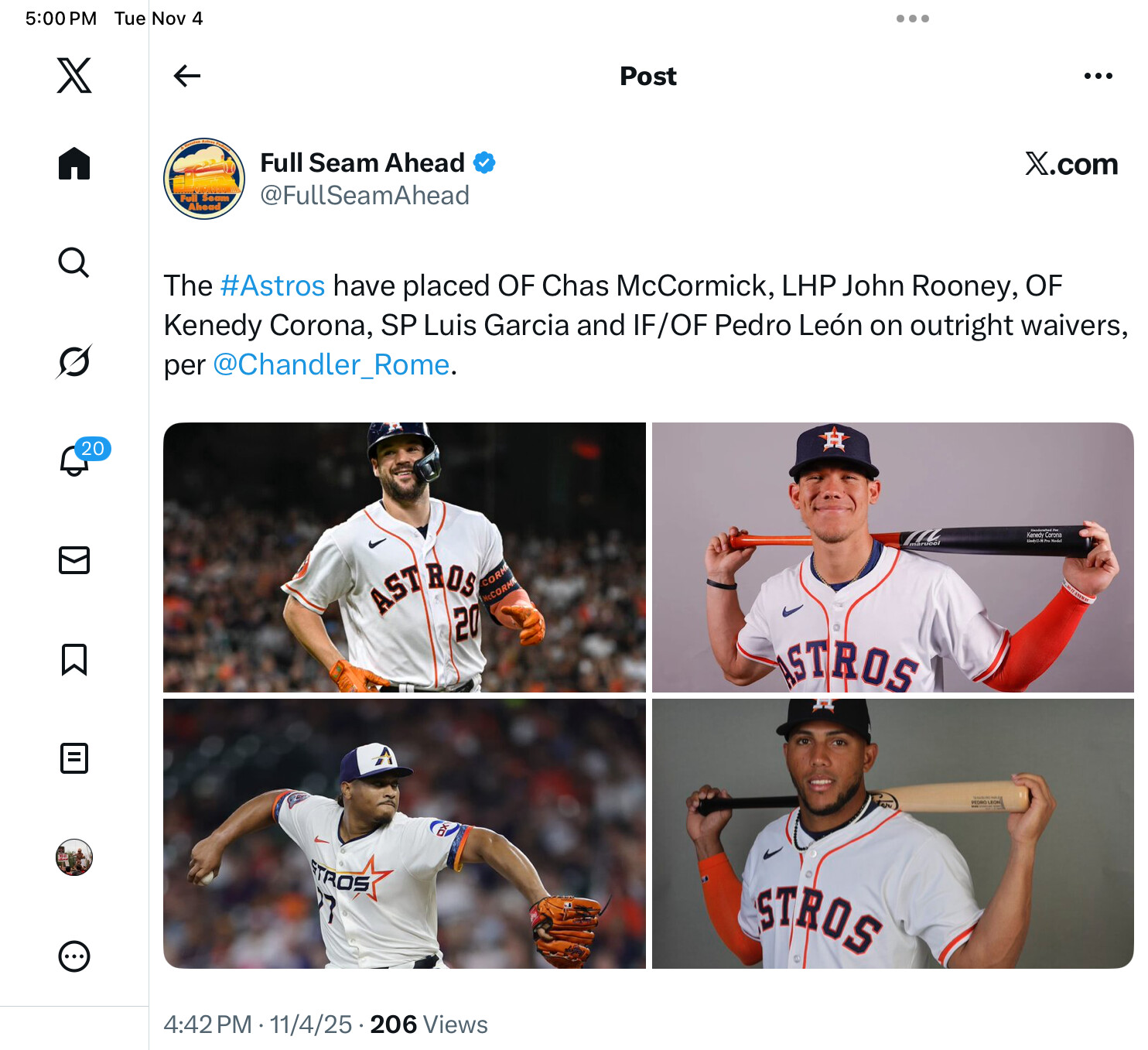Open the More circle menu
This screenshot has height=1050, width=1148.
click(74, 956)
